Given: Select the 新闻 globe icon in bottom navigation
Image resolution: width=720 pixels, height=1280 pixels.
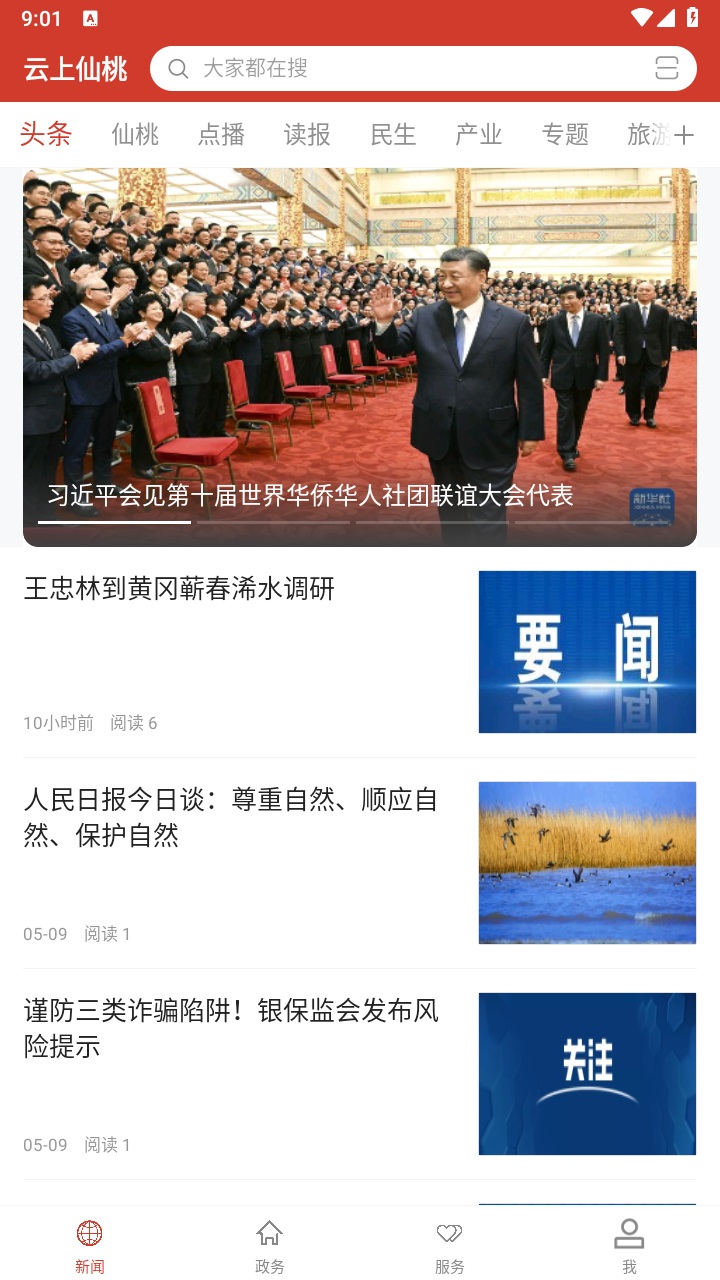Looking at the screenshot, I should (90, 1233).
